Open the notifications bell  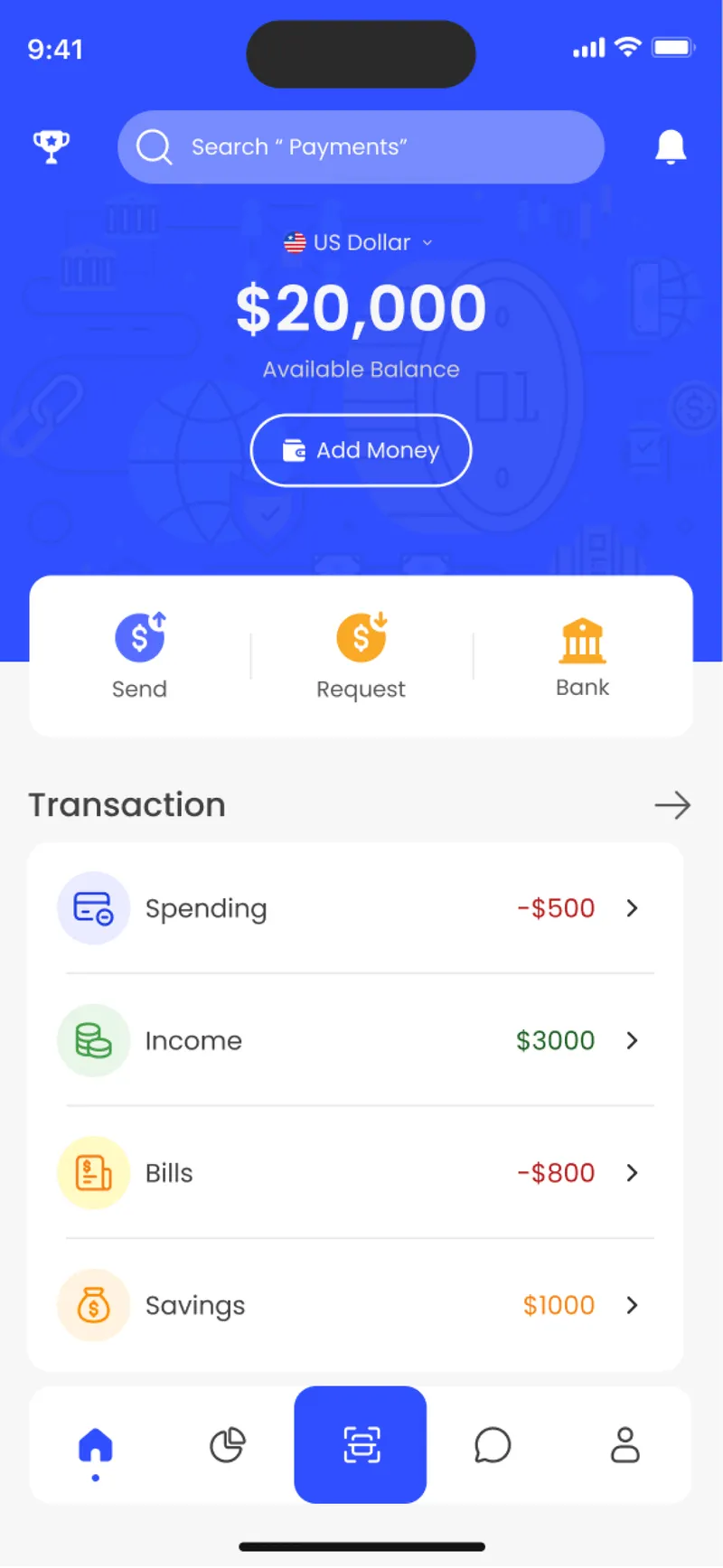pyautogui.click(x=671, y=146)
